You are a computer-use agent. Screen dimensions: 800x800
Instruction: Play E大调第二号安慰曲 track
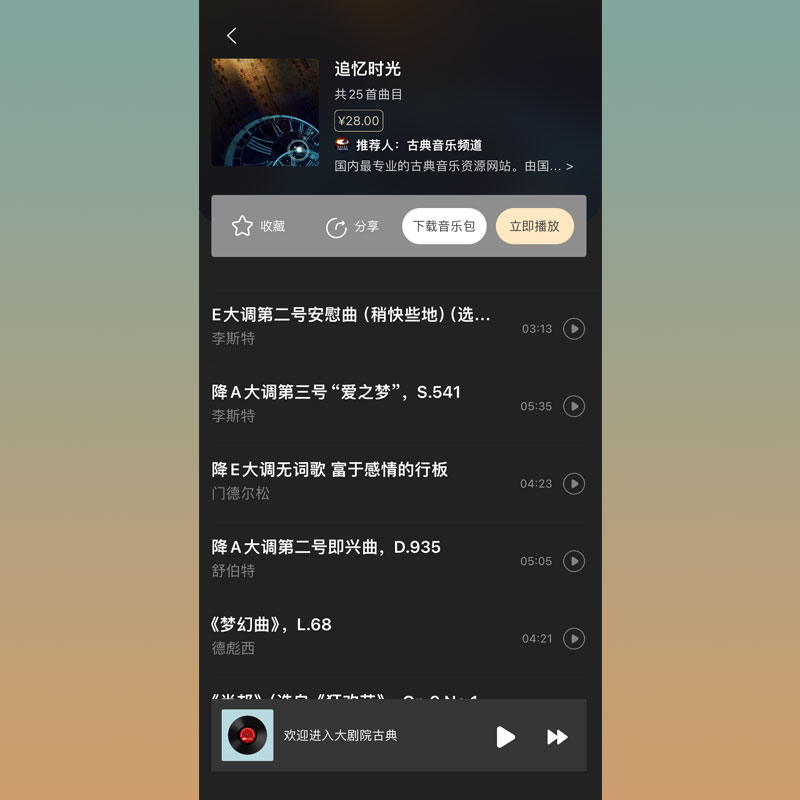[574, 329]
